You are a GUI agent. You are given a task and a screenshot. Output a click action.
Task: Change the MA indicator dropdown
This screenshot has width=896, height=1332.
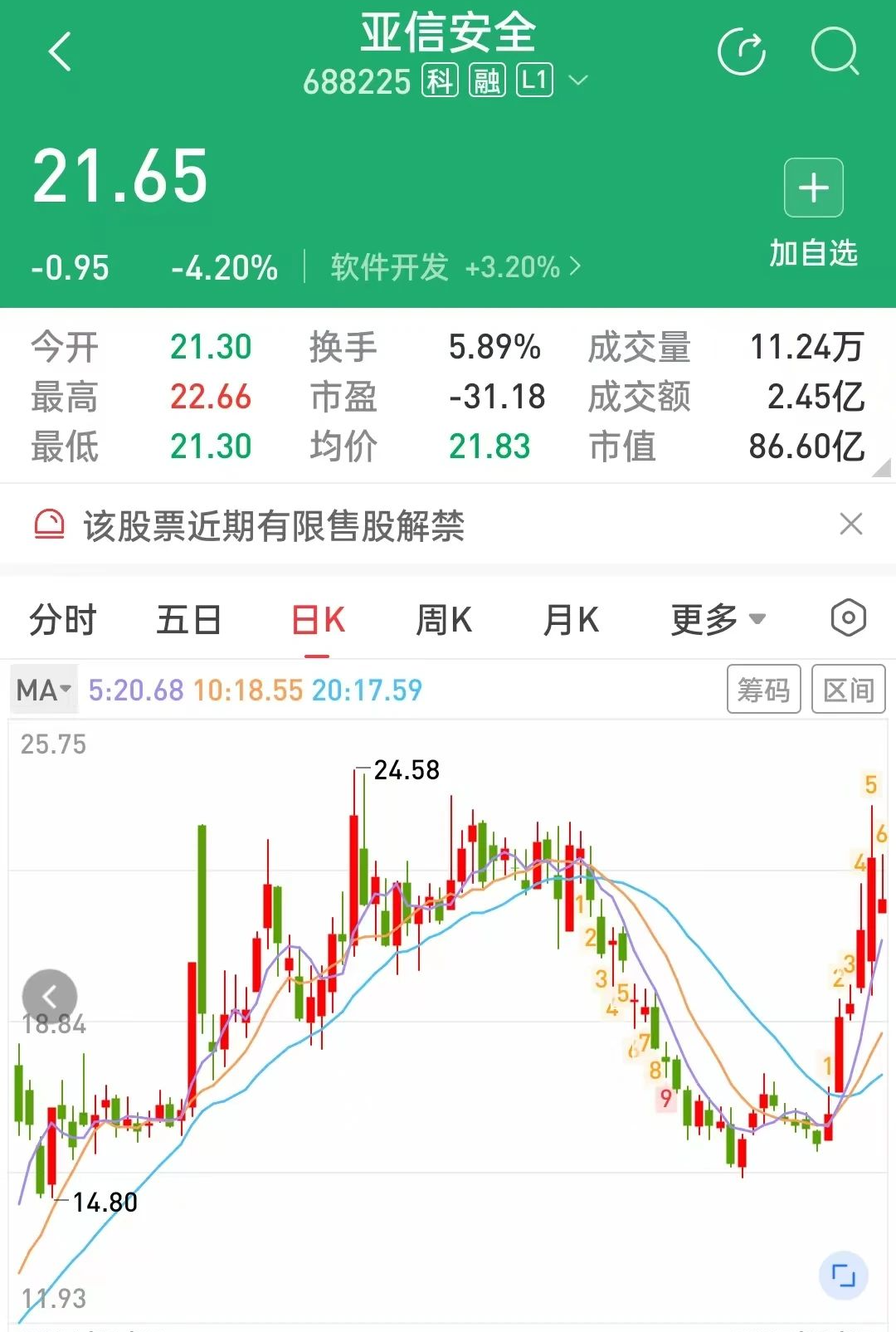point(44,690)
